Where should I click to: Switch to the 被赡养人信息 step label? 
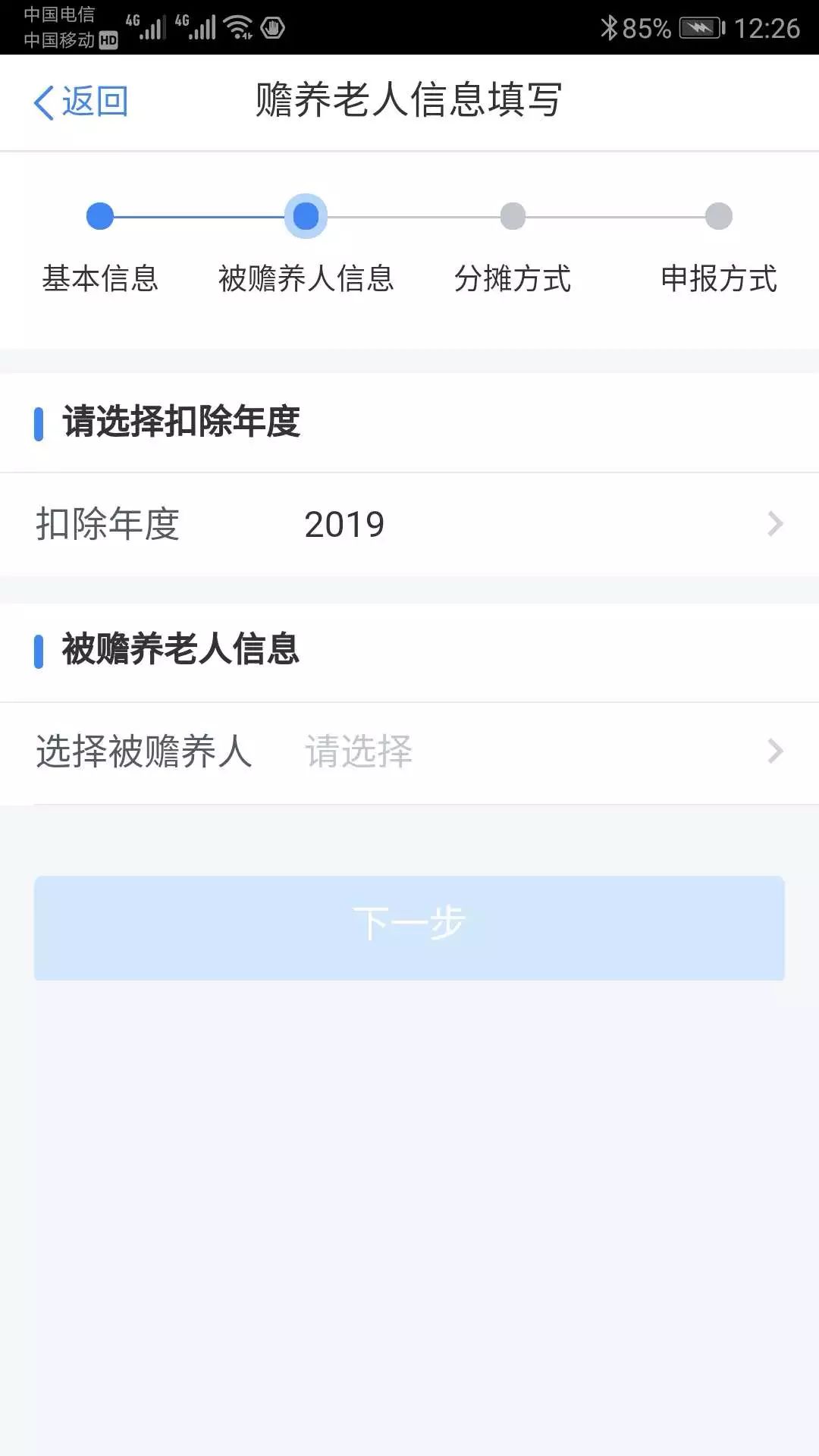(x=306, y=281)
